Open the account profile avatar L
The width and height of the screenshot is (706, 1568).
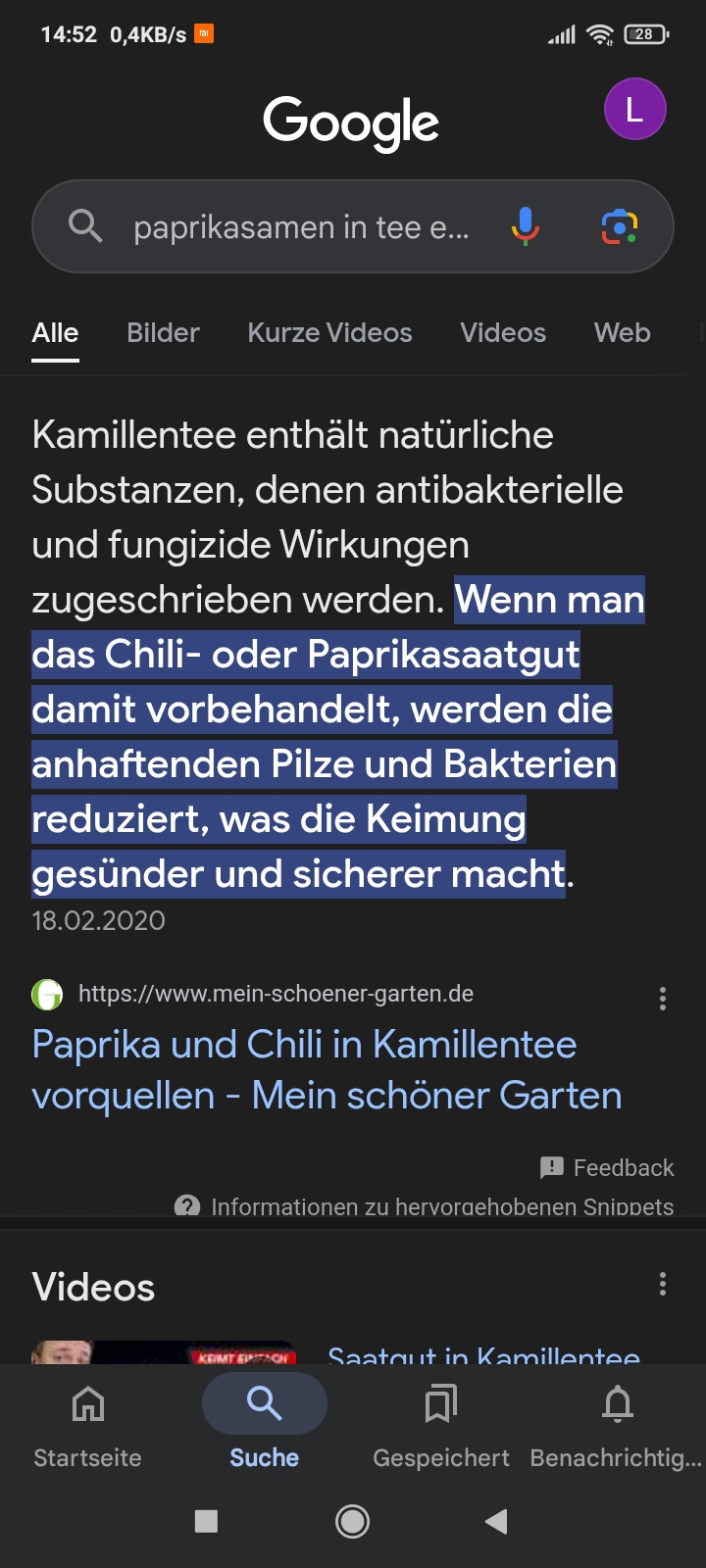pos(634,109)
